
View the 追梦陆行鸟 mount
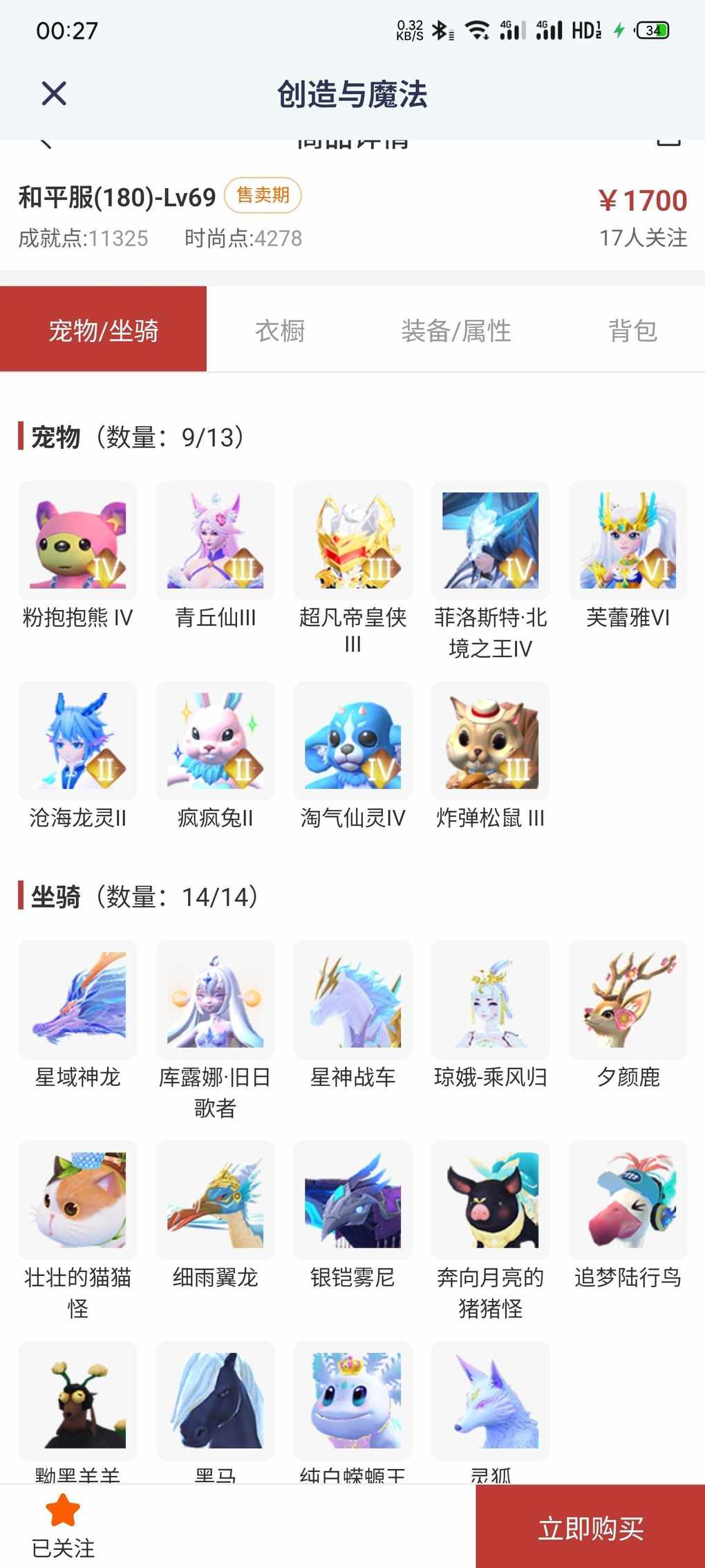(x=628, y=1200)
